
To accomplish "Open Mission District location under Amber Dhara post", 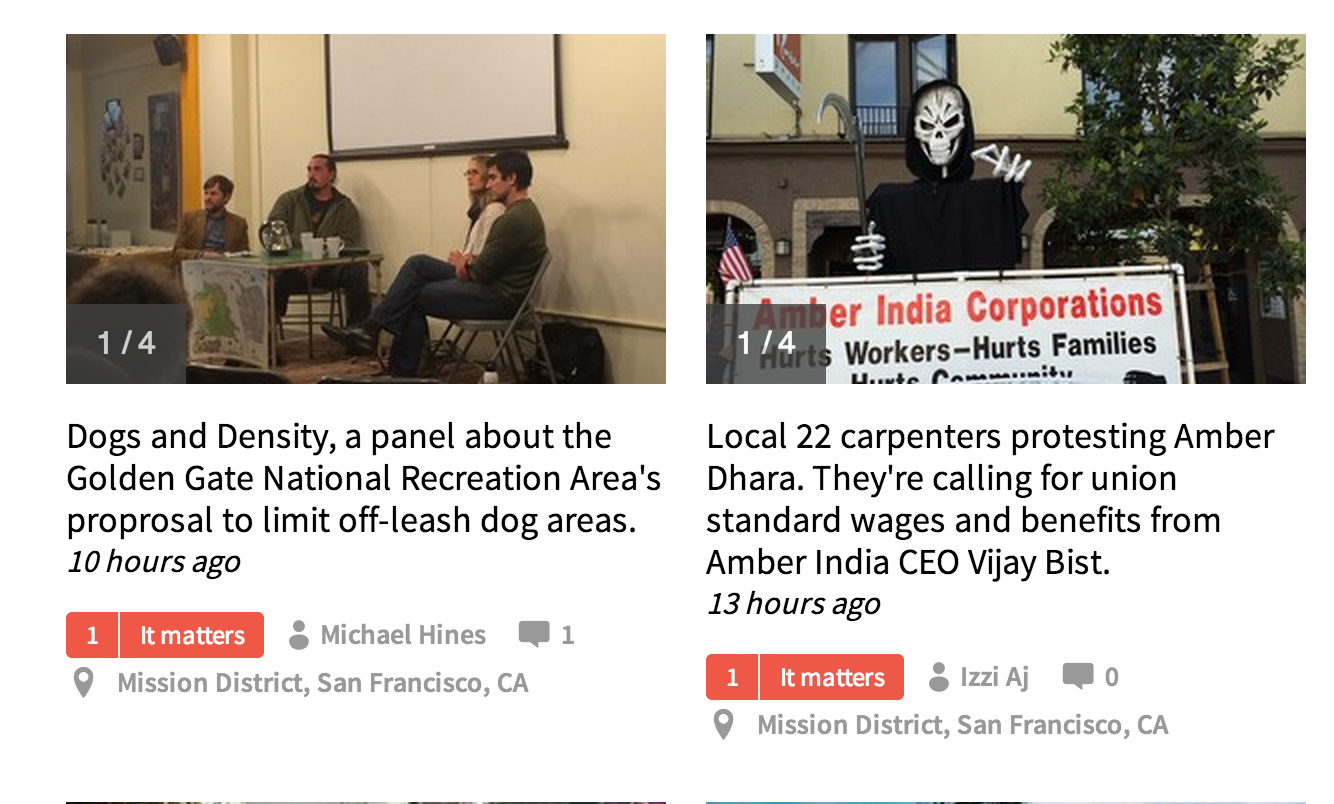I will click(x=962, y=725).
